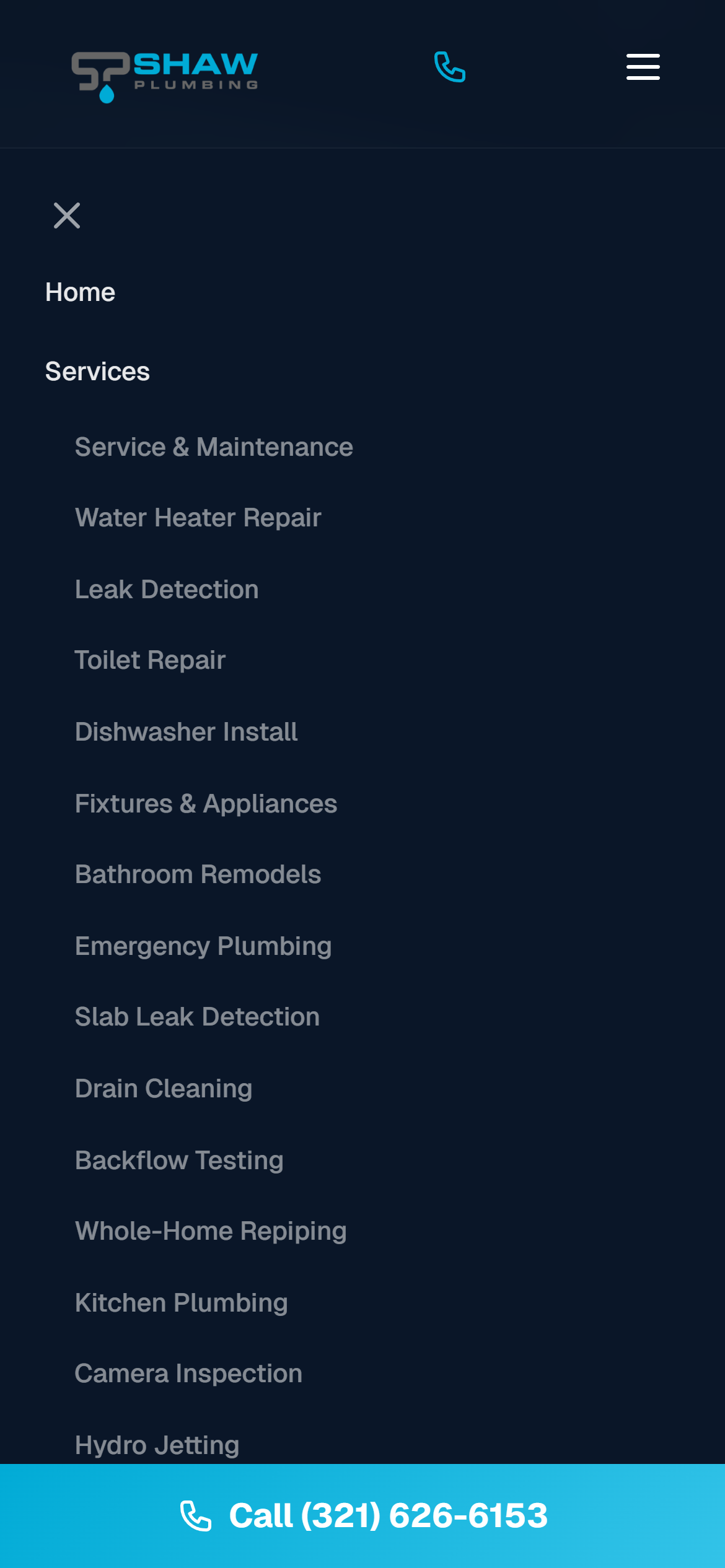Screen dimensions: 725x1568
Task: View Camera Inspection service
Action: point(188,1374)
